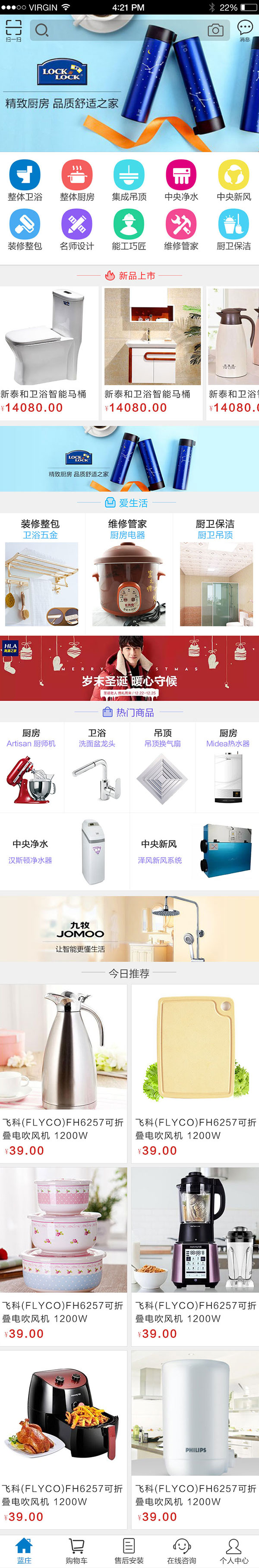Open 中央新风 category
This screenshot has width=259, height=1568.
point(234,180)
